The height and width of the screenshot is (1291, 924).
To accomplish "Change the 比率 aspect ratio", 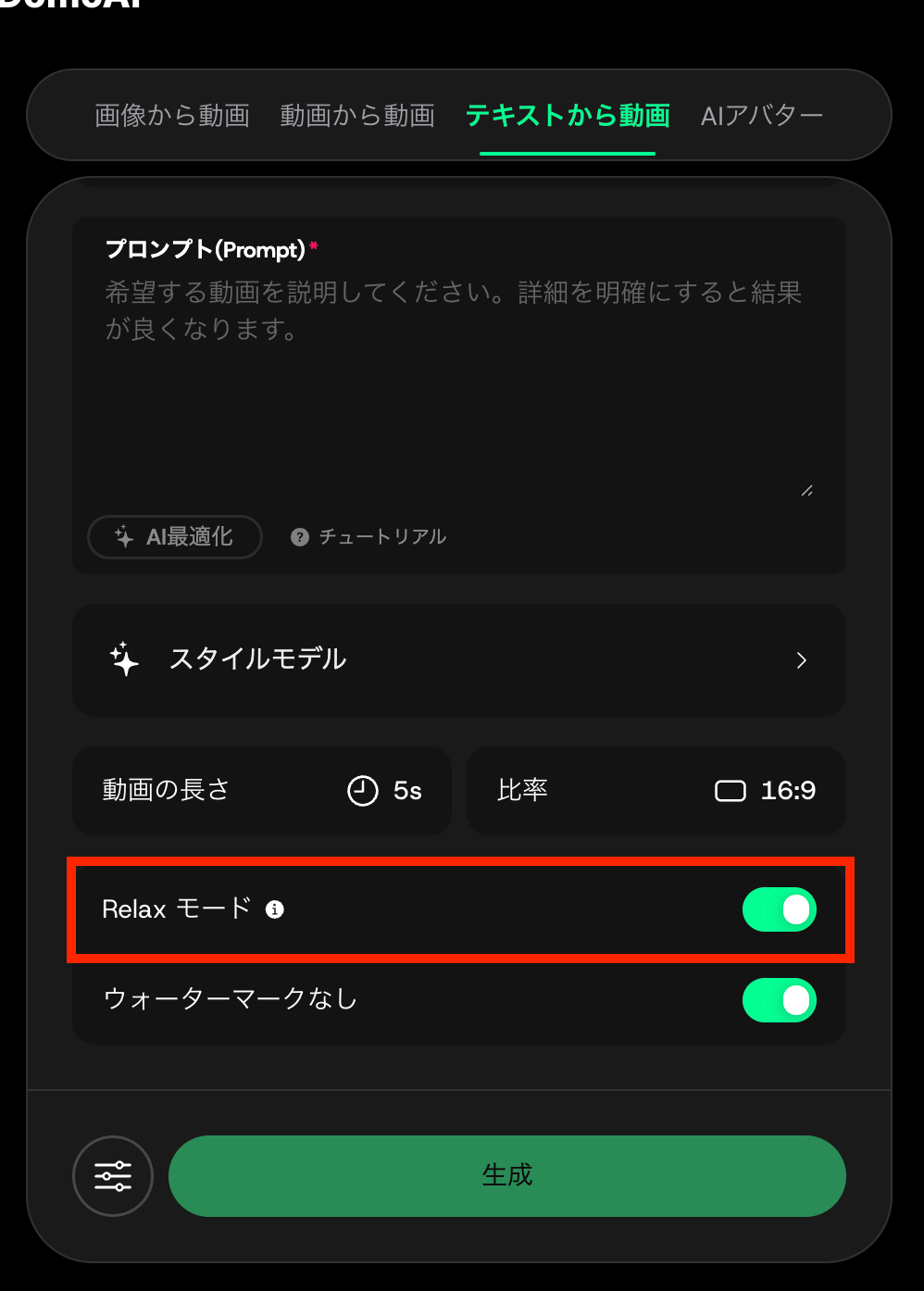I will click(x=656, y=791).
